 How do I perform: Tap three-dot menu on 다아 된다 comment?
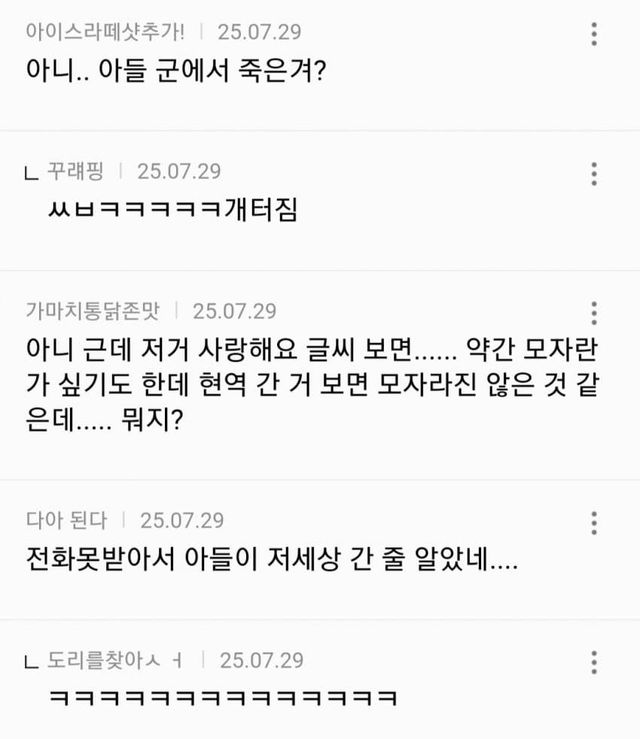[594, 522]
